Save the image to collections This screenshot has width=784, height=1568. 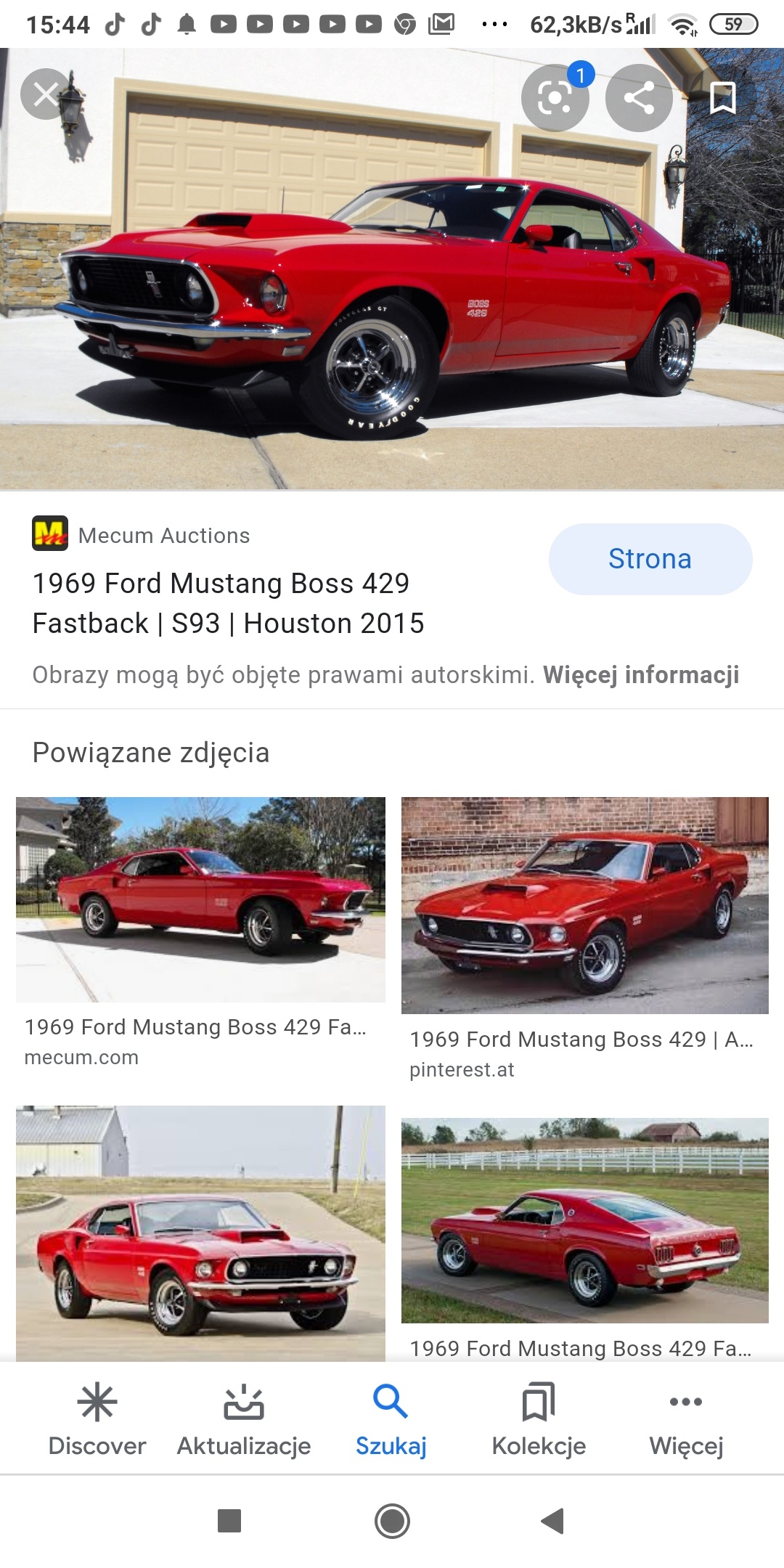click(722, 98)
